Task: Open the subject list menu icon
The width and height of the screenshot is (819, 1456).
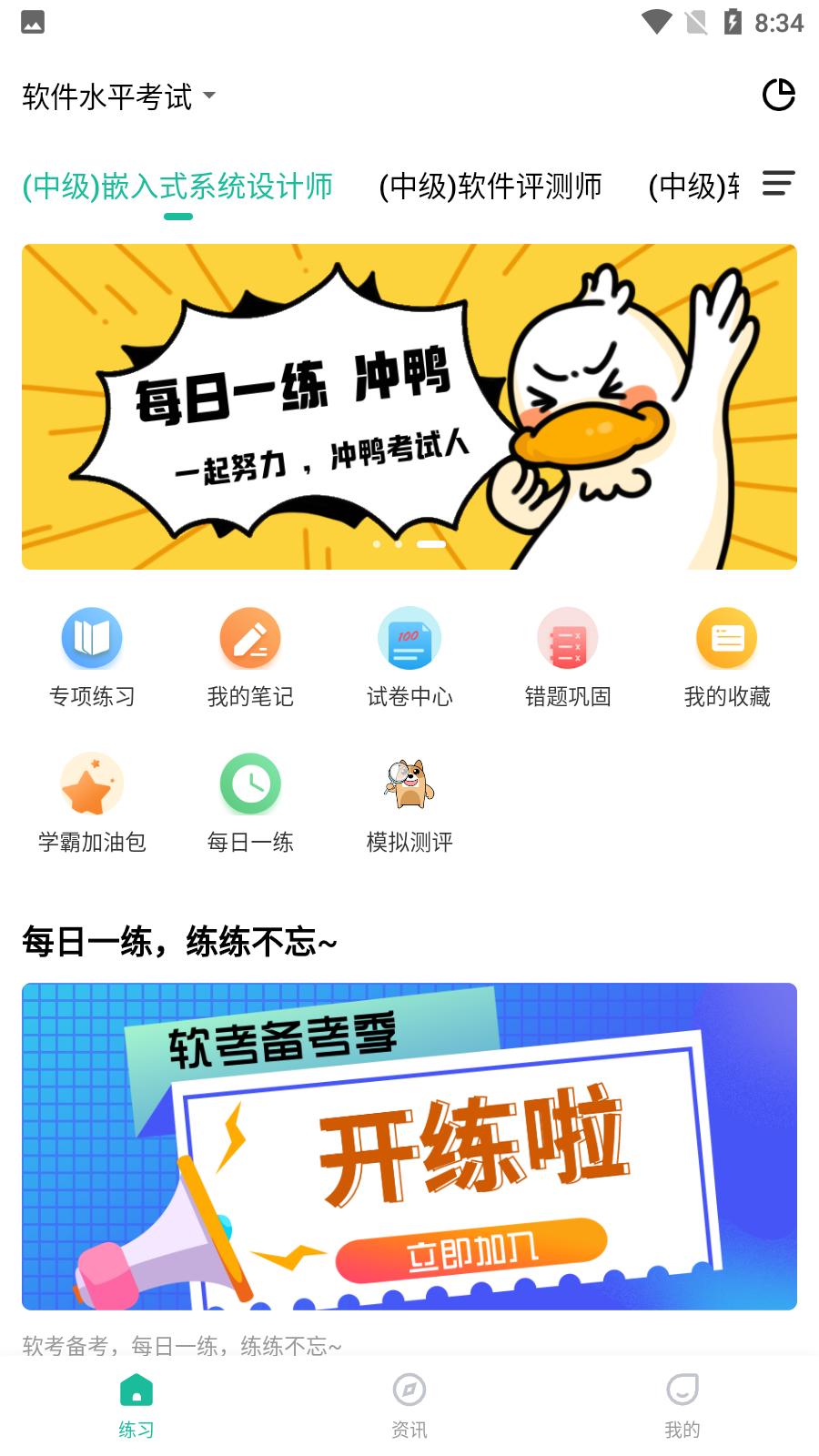Action: click(778, 183)
